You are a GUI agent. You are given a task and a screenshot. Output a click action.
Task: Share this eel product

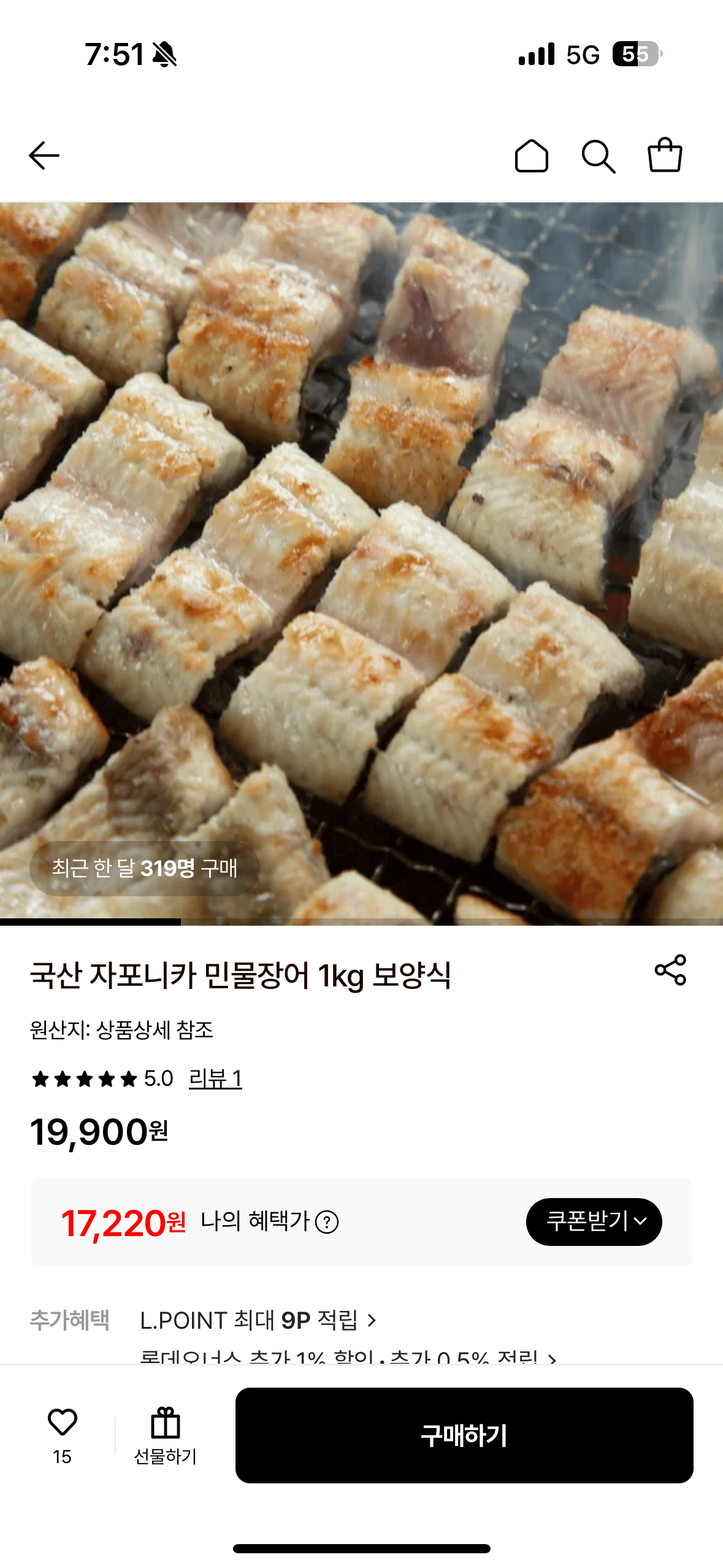click(670, 970)
